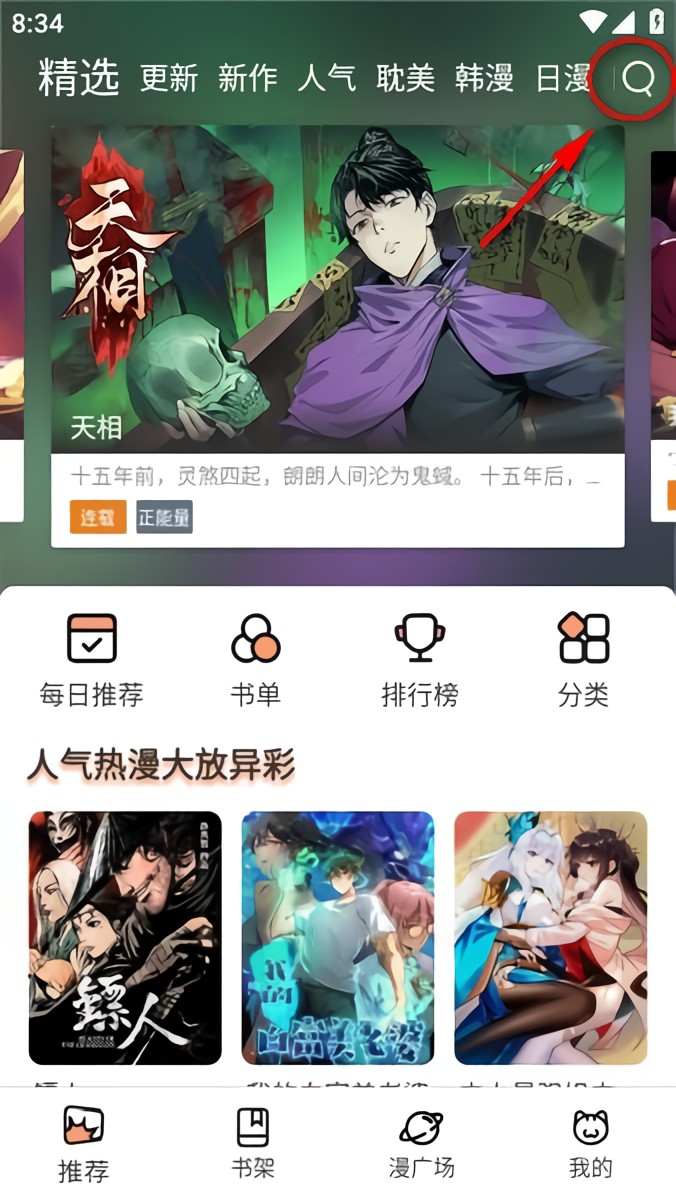Open the 镖人 comic cover
This screenshot has height=1200, width=676.
point(125,937)
